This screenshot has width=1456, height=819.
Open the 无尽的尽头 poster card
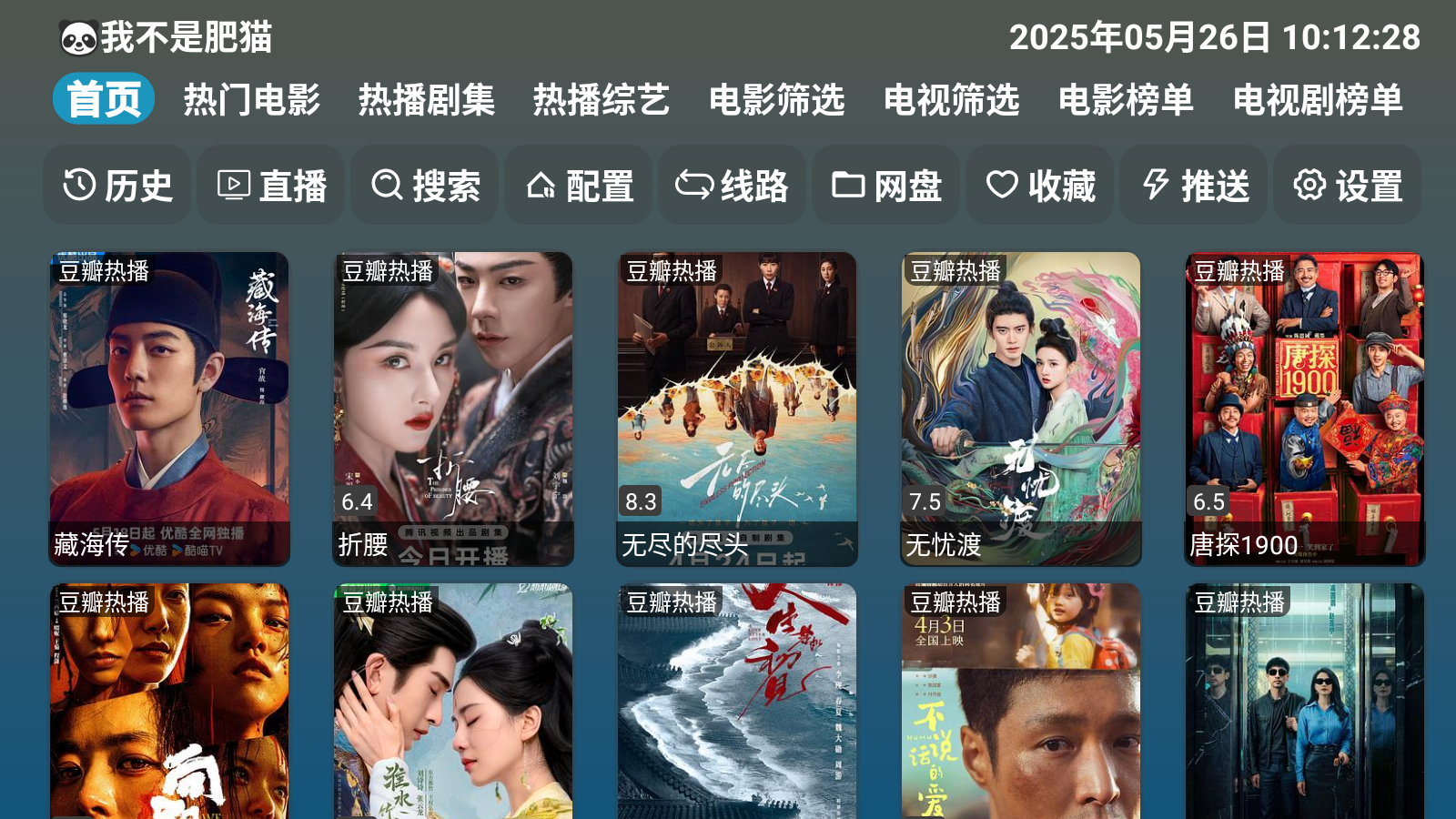point(737,409)
